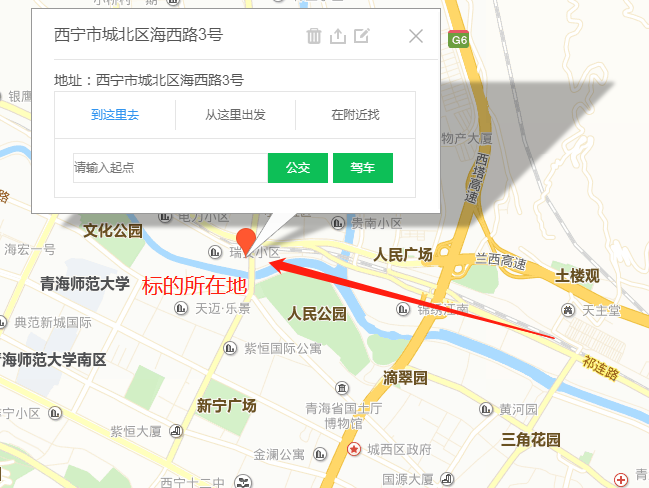Viewport: 649px width, 488px height.
Task: Switch to the 在附近找 tab
Action: pos(355,115)
